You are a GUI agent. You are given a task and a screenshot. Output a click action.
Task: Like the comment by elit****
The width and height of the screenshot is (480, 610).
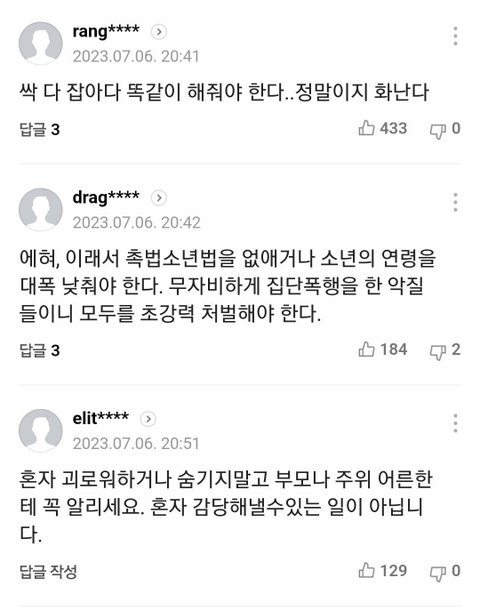pyautogui.click(x=382, y=571)
